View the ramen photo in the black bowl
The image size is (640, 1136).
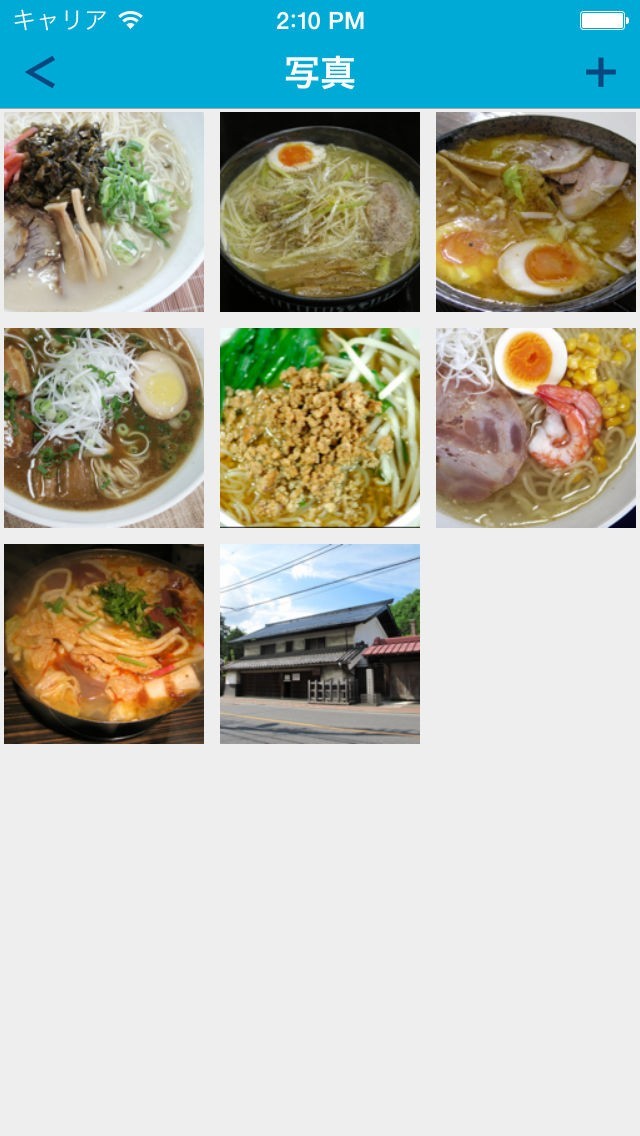320,211
